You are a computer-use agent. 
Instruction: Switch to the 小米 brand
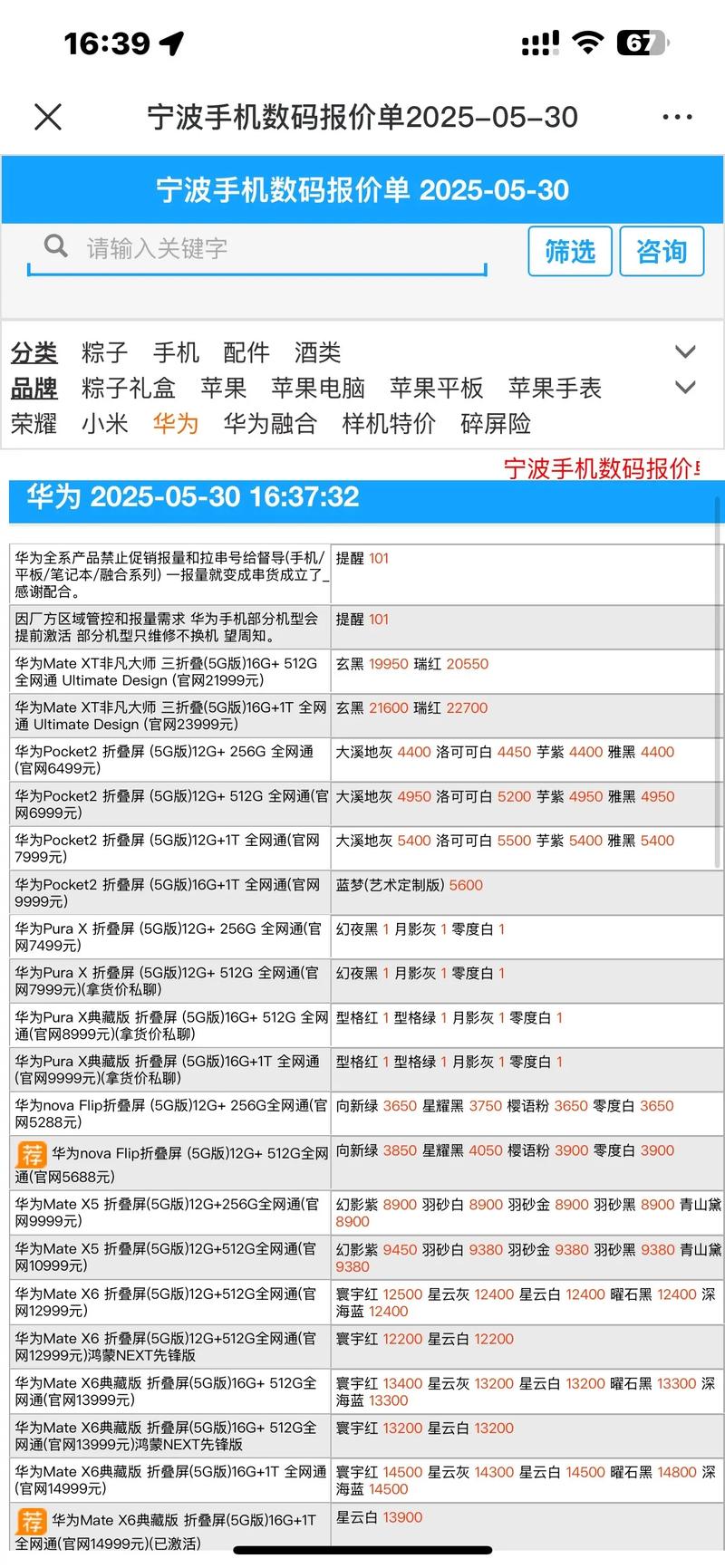[x=104, y=423]
